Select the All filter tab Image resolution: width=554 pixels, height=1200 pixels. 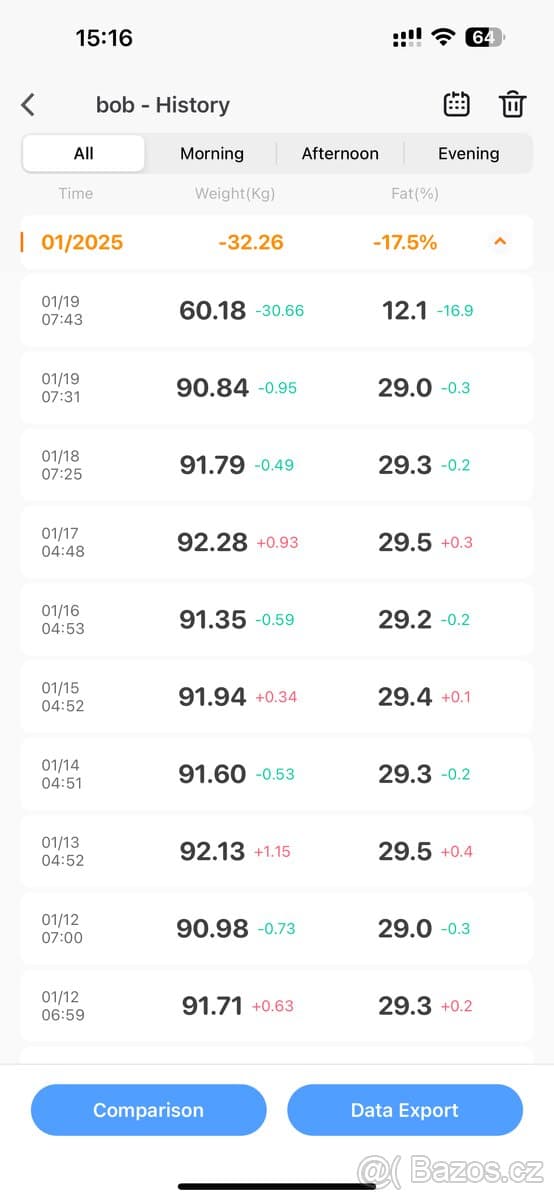click(84, 153)
